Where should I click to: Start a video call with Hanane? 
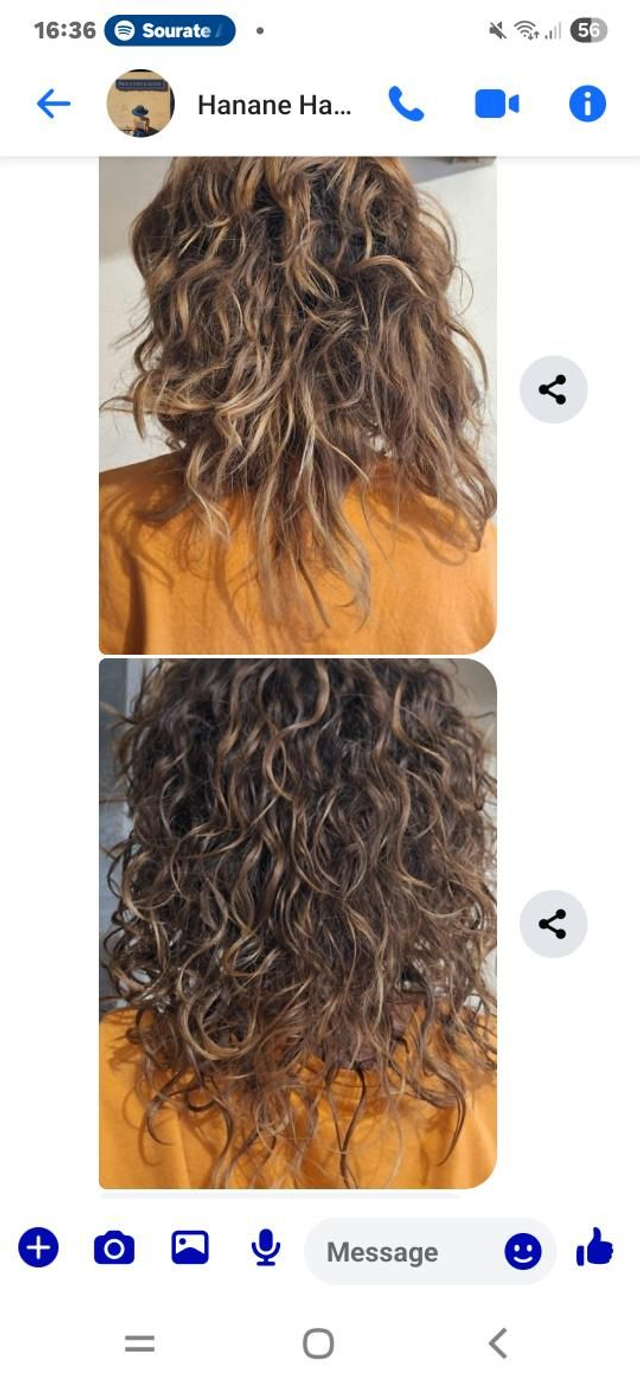(497, 104)
